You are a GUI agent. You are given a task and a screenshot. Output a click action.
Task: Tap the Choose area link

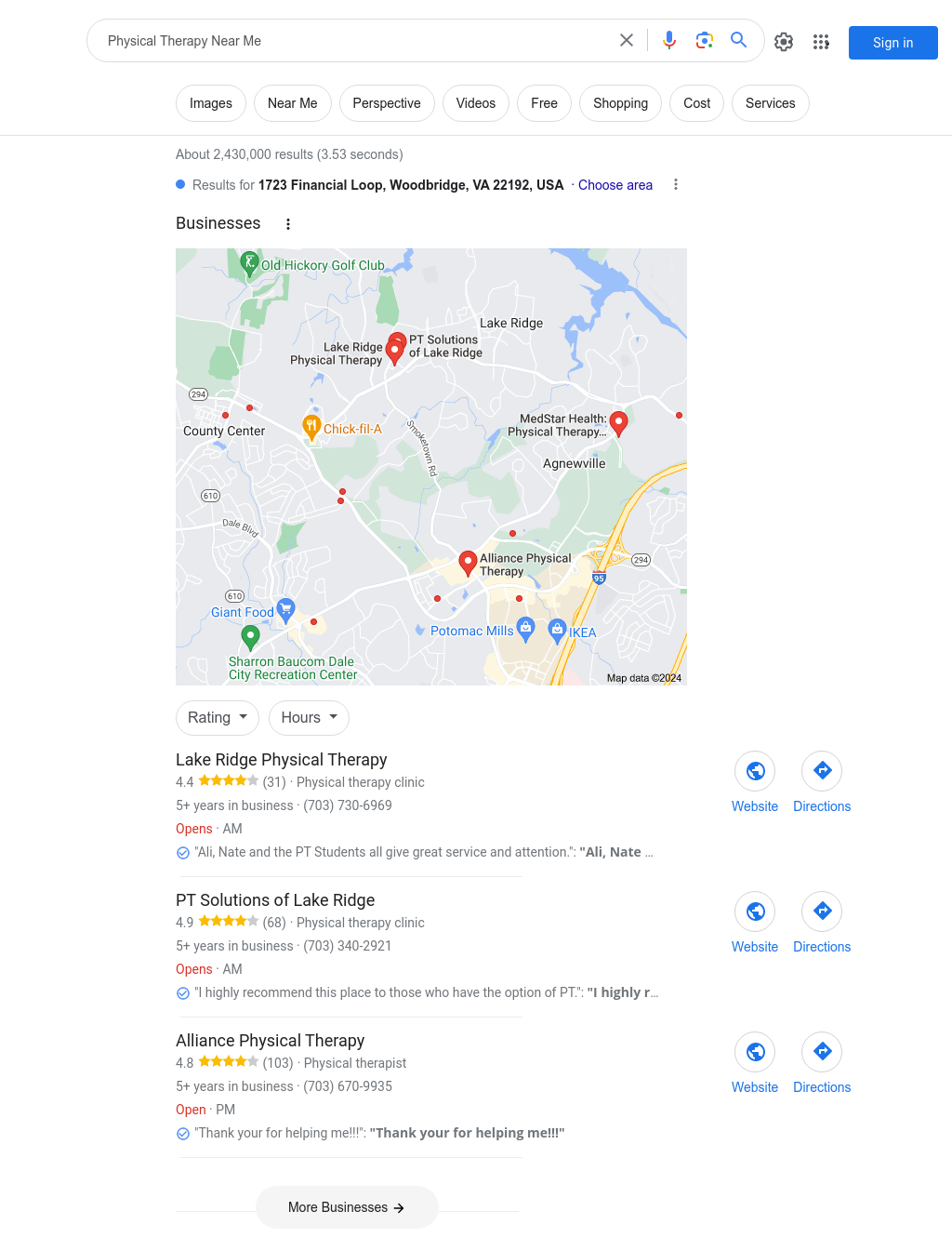click(615, 185)
